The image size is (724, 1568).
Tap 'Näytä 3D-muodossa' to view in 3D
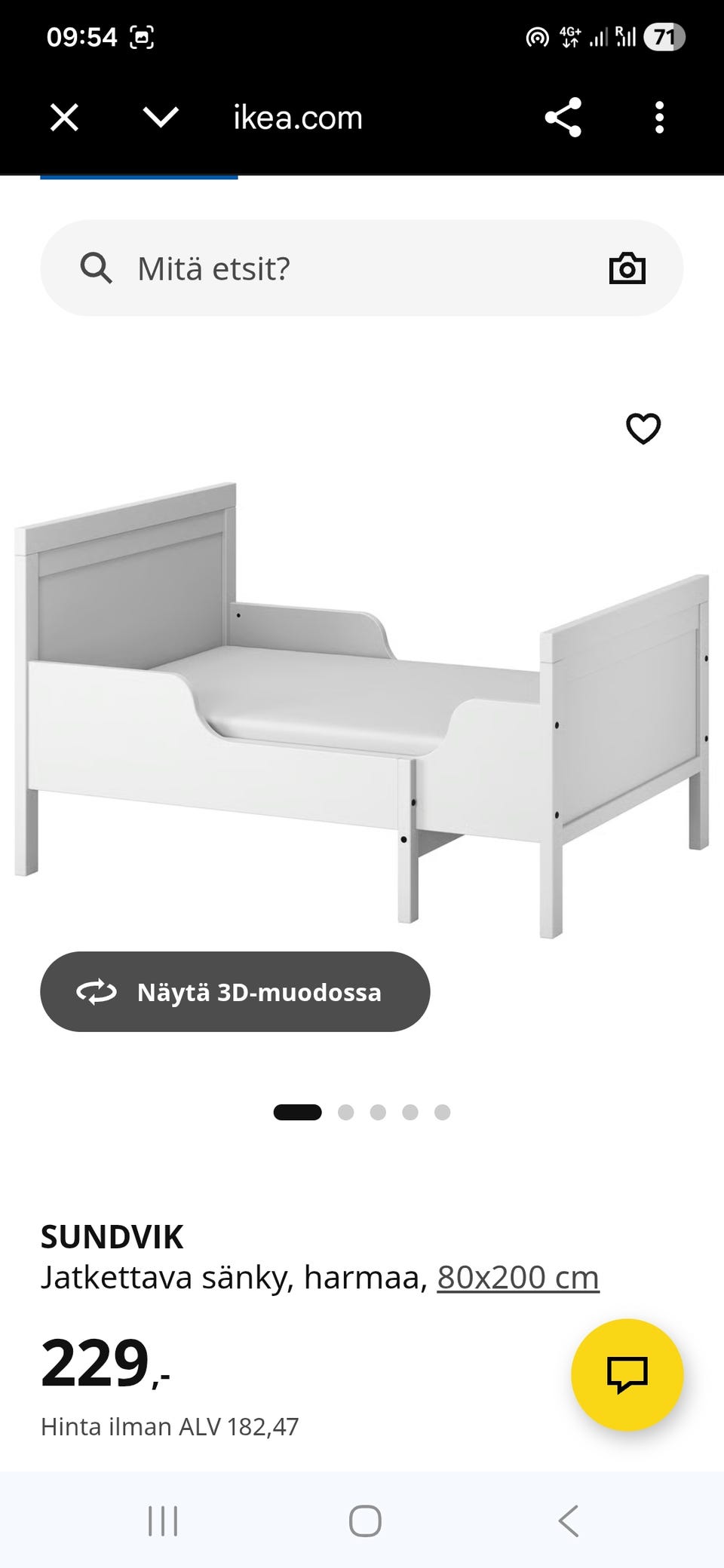coord(234,992)
